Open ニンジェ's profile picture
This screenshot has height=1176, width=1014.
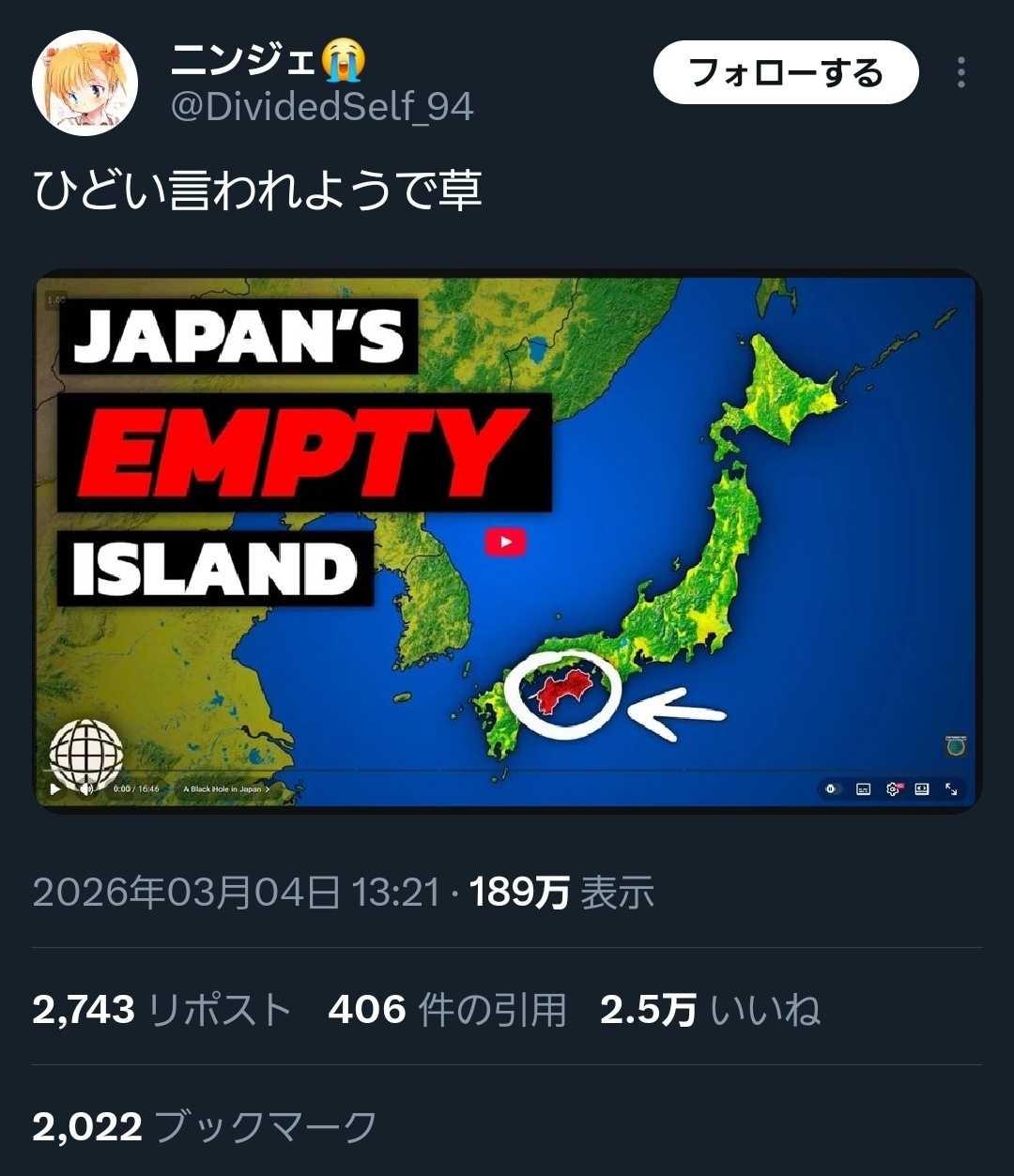[x=85, y=84]
